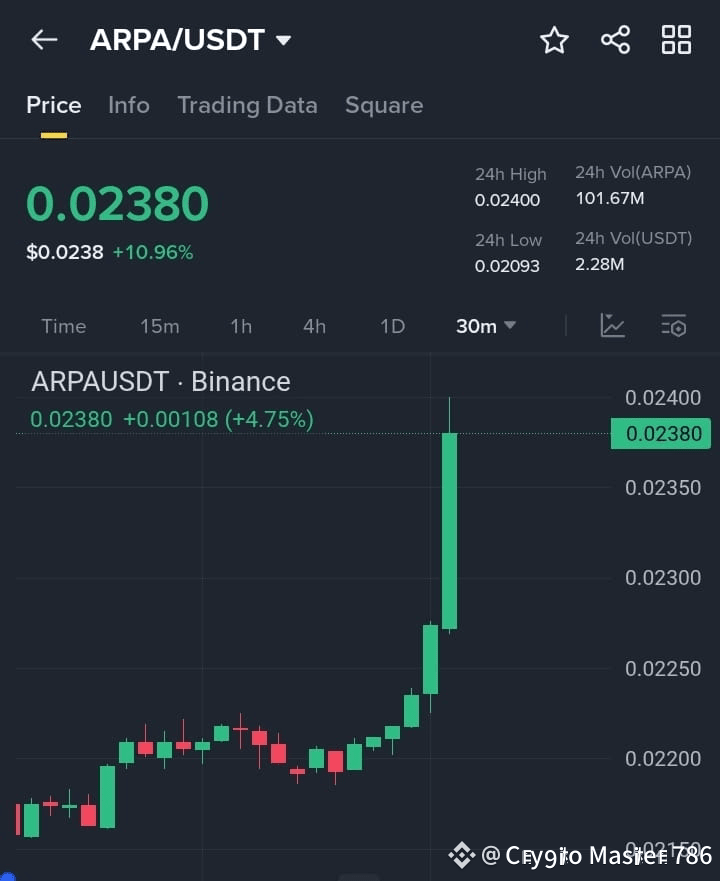
Task: Enable the 4h timeframe view
Action: [x=314, y=325]
